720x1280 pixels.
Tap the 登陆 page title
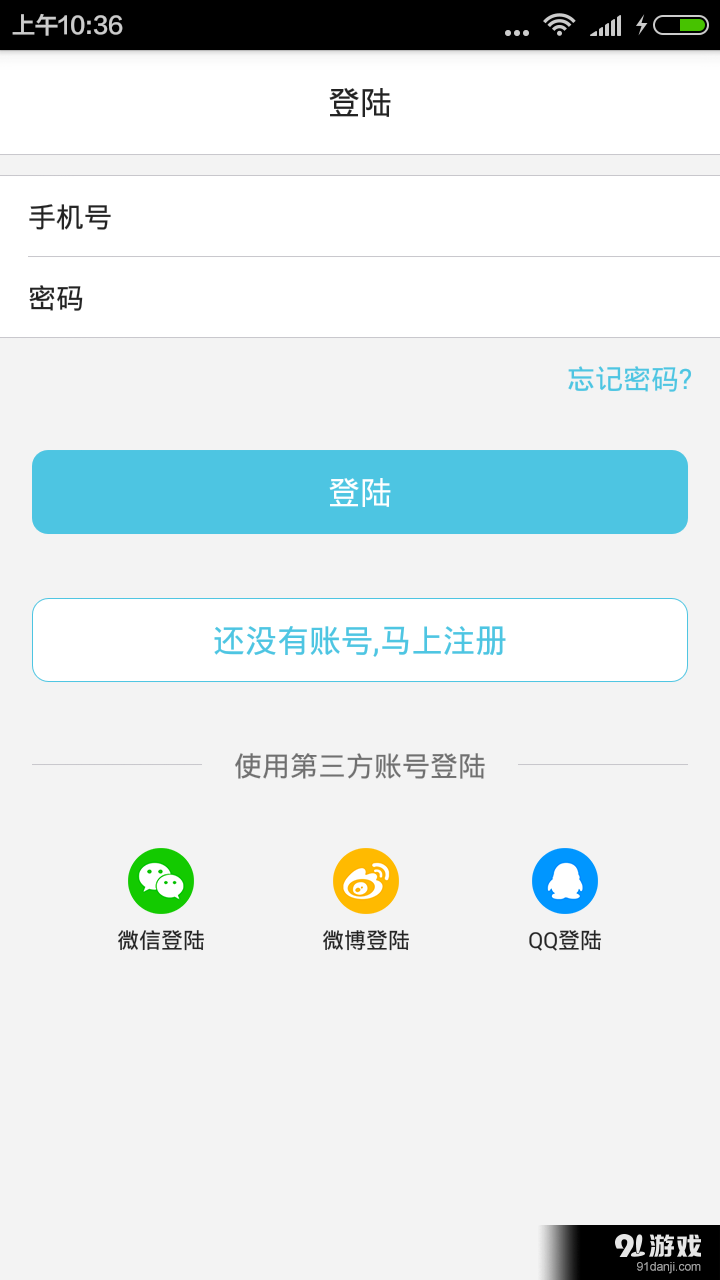[360, 103]
